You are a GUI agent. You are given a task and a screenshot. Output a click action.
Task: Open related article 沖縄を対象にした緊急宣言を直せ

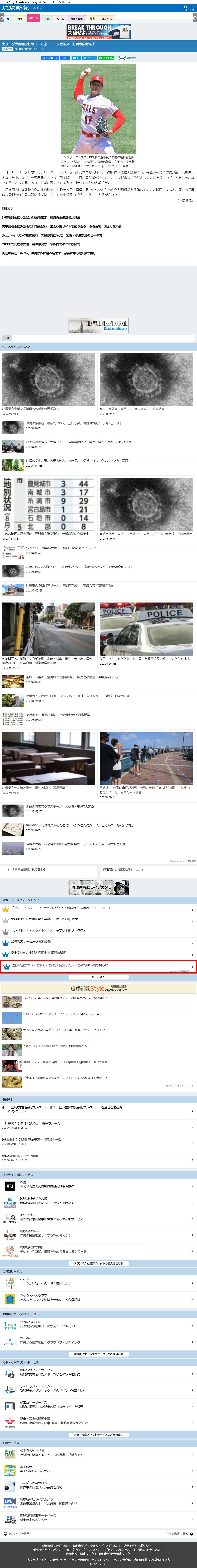pos(41,217)
